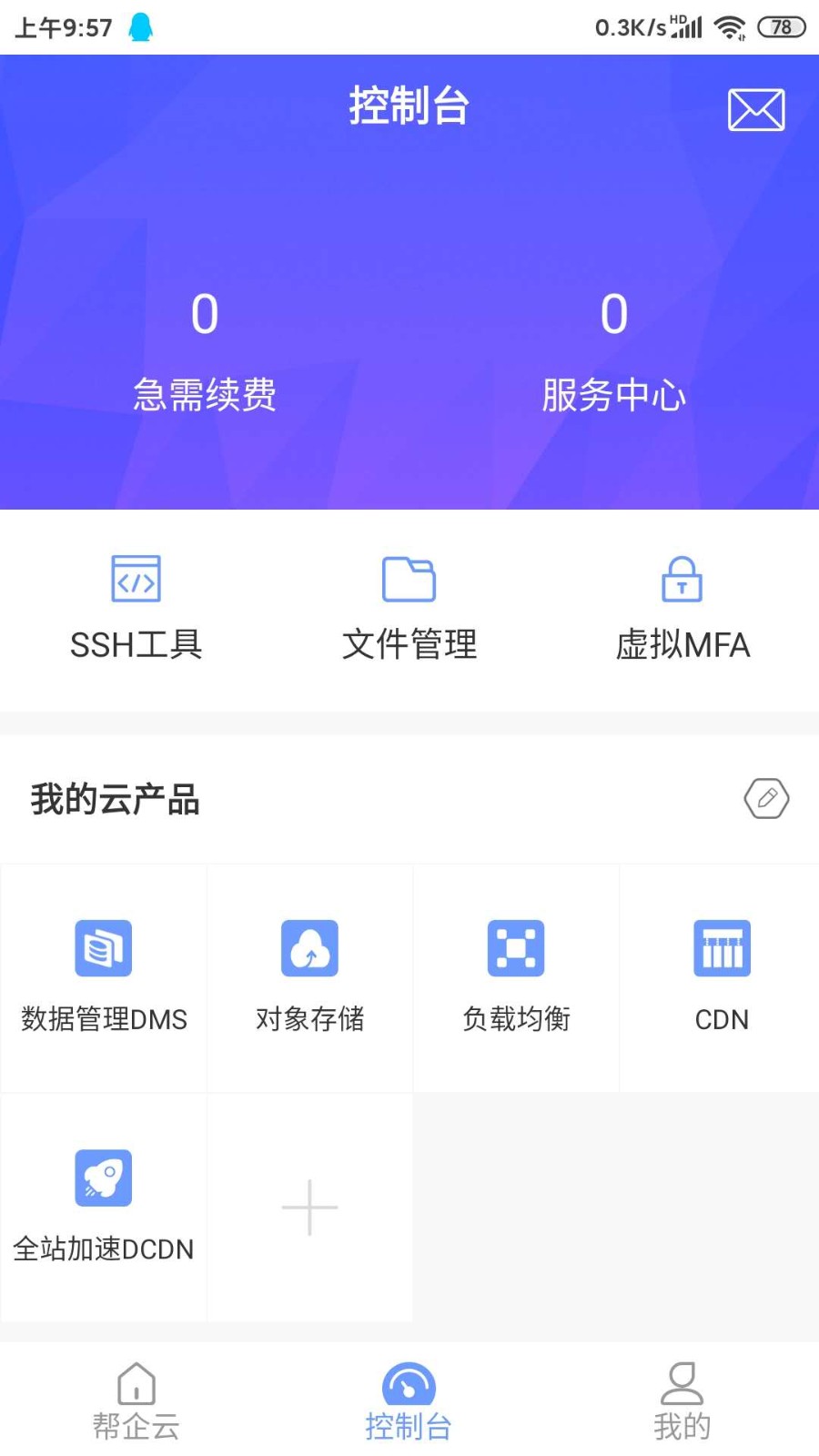Open the CDN product
This screenshot has height=1456, width=819.
tap(722, 978)
